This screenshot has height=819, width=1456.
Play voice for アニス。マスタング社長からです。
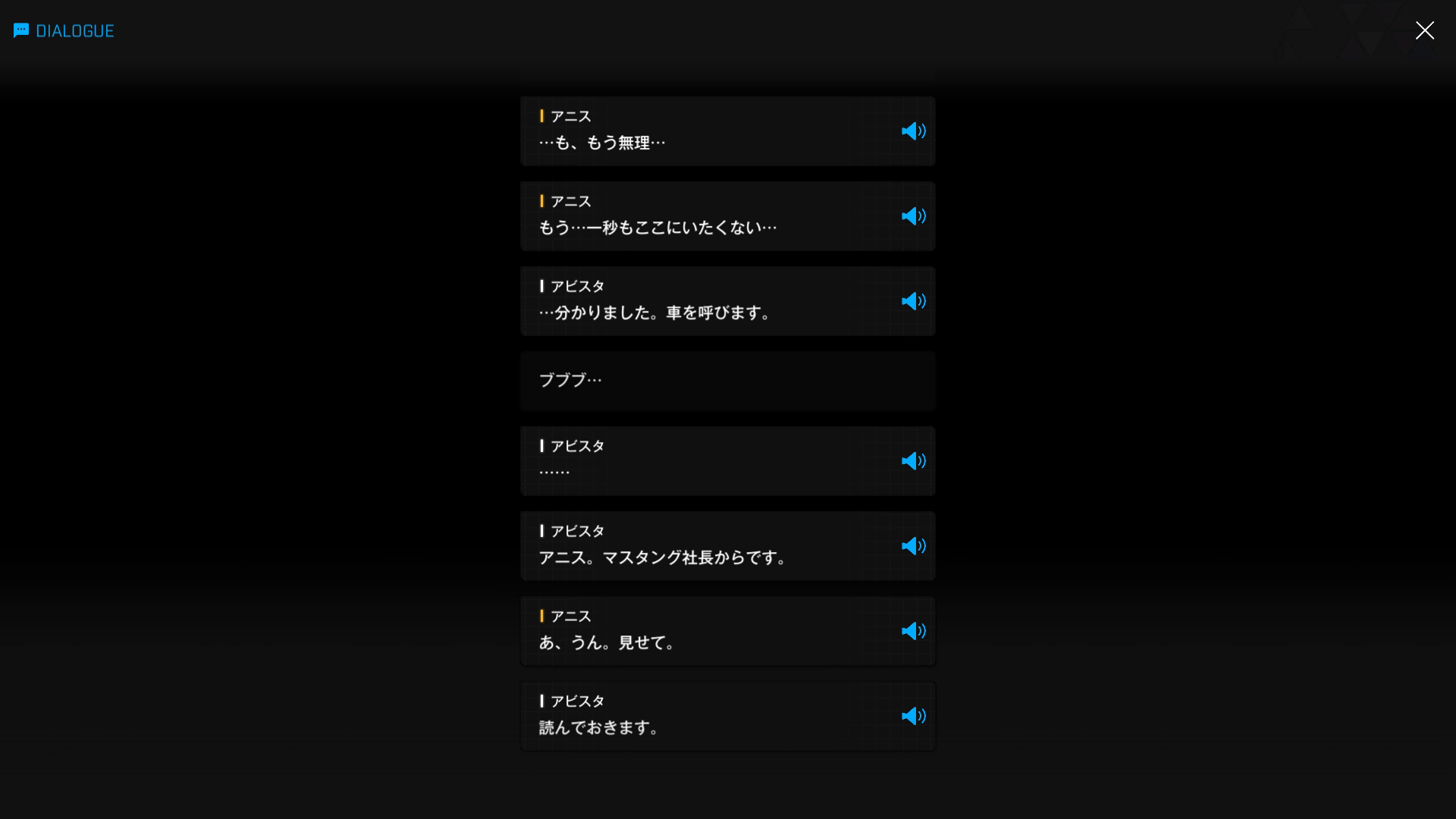point(913,546)
